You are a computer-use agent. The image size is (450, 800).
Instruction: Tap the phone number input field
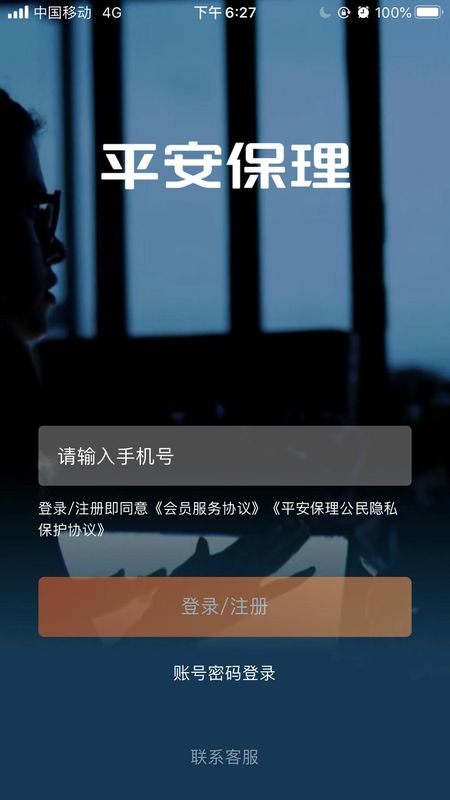coord(224,456)
